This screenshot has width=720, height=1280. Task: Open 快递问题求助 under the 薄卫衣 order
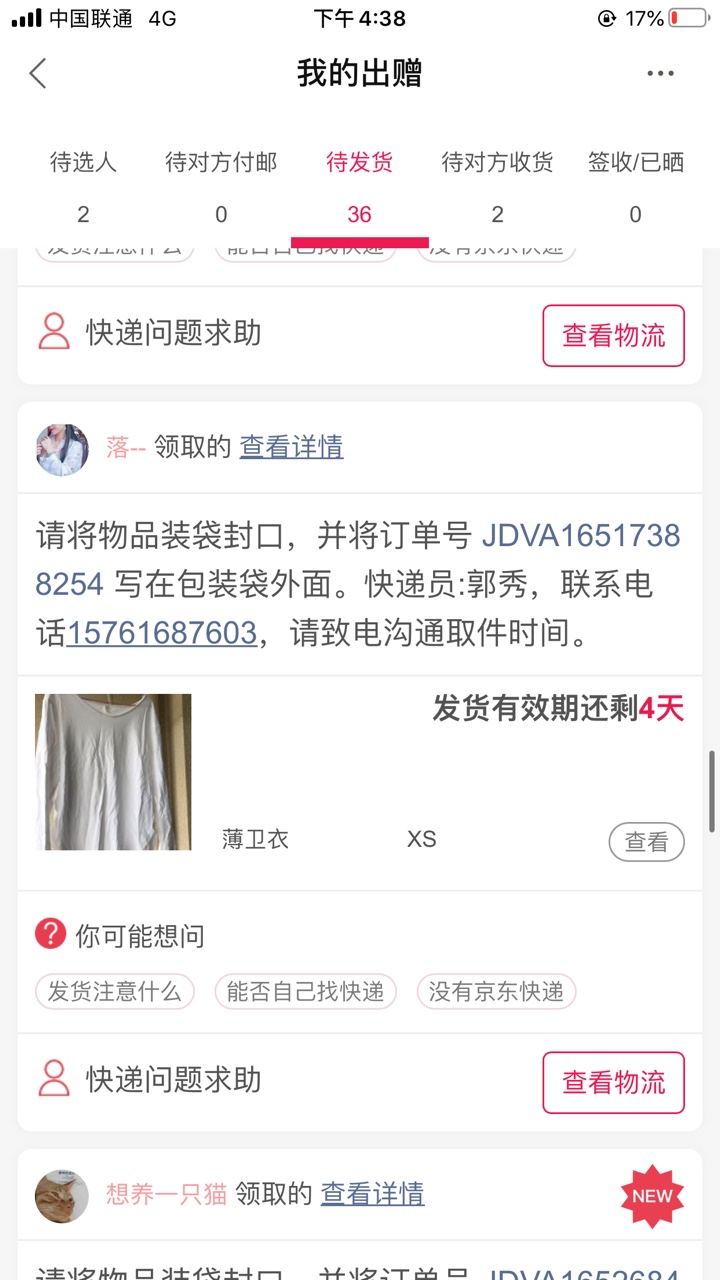tap(150, 1080)
